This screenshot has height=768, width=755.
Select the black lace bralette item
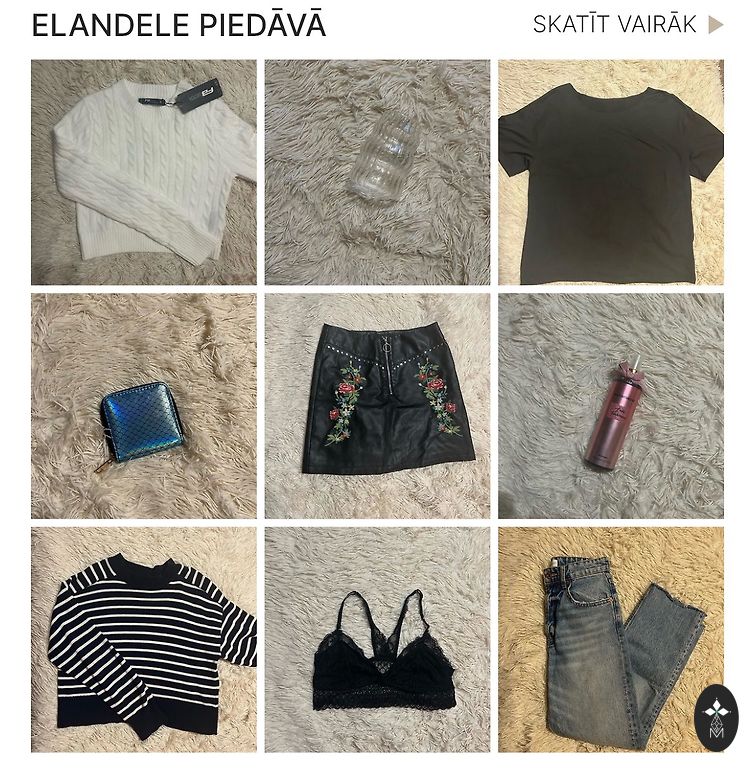377,639
